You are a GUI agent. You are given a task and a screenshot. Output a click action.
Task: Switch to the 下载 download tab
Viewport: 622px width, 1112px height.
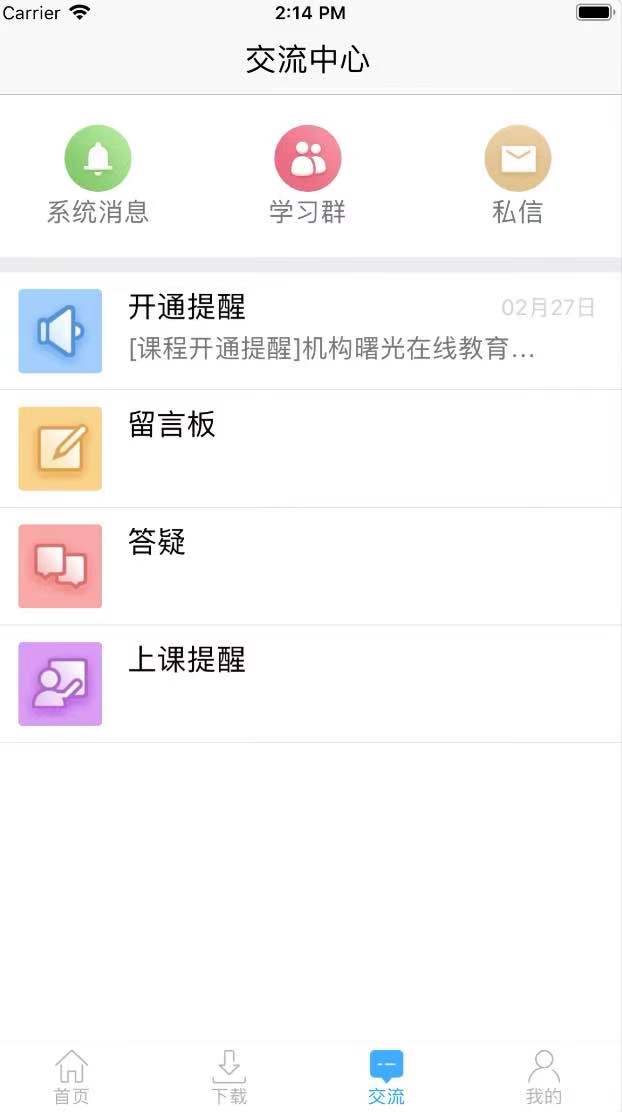229,1076
